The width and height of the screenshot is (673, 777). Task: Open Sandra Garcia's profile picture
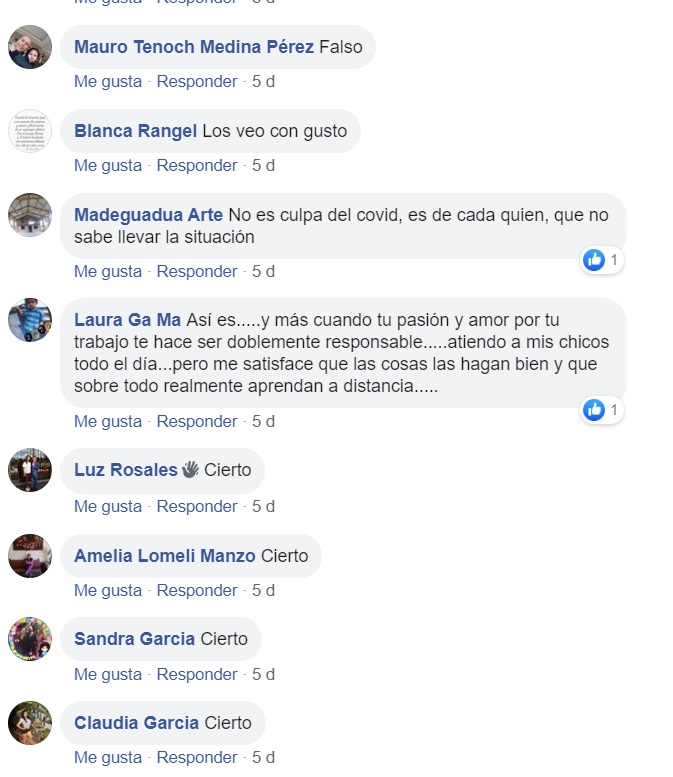(30, 638)
